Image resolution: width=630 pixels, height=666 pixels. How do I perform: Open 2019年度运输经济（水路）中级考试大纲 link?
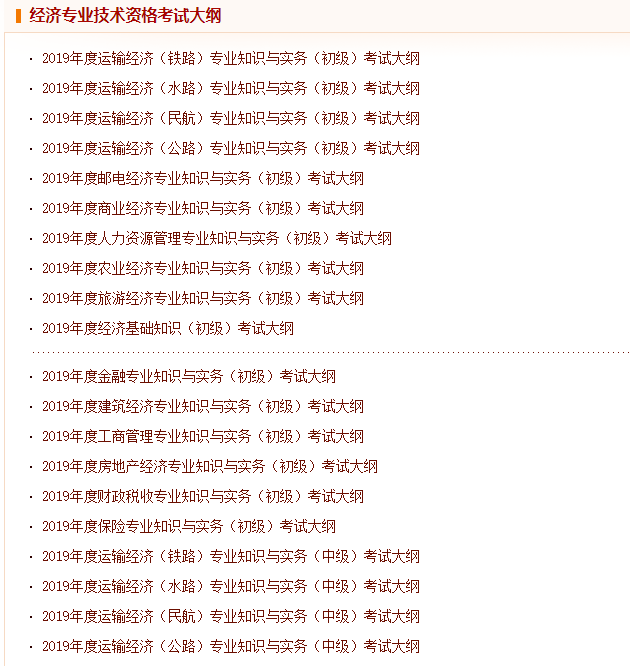coord(230,587)
